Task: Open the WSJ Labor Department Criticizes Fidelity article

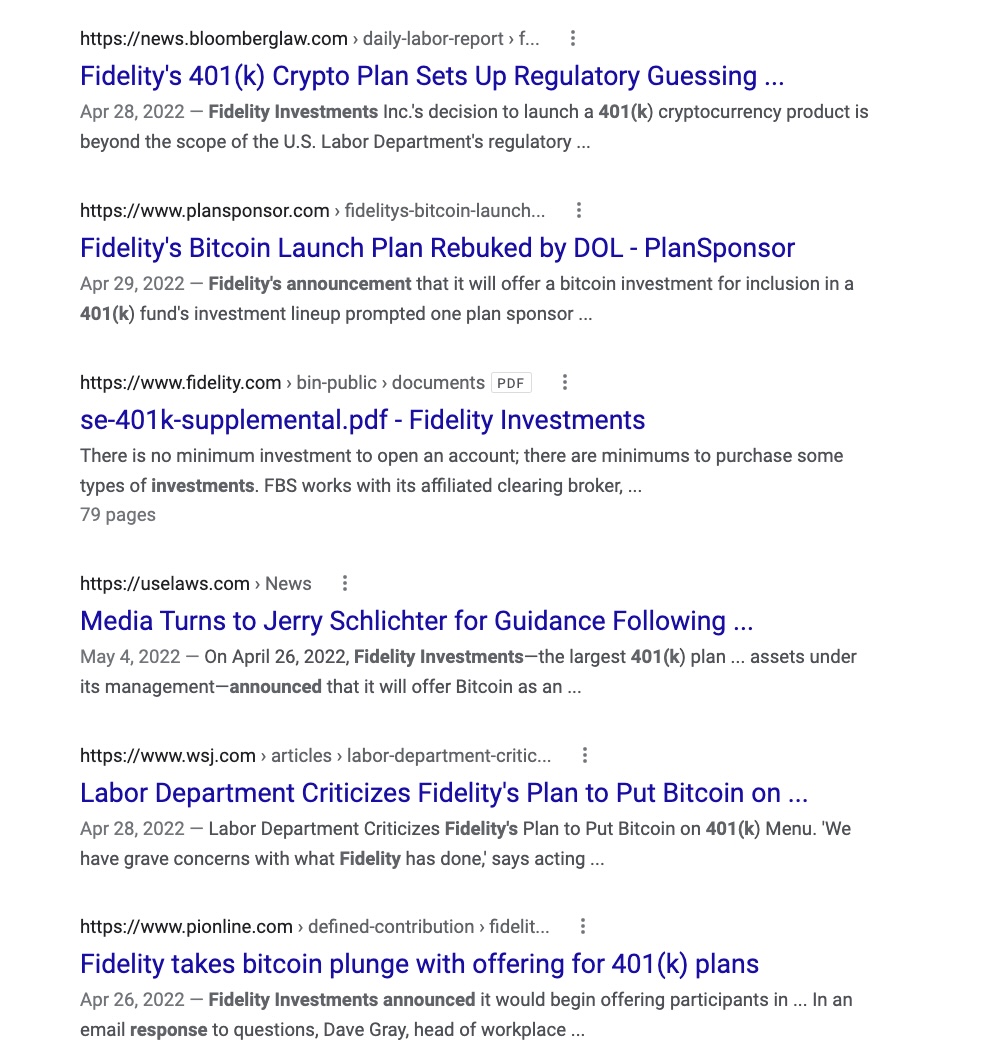Action: (x=443, y=793)
